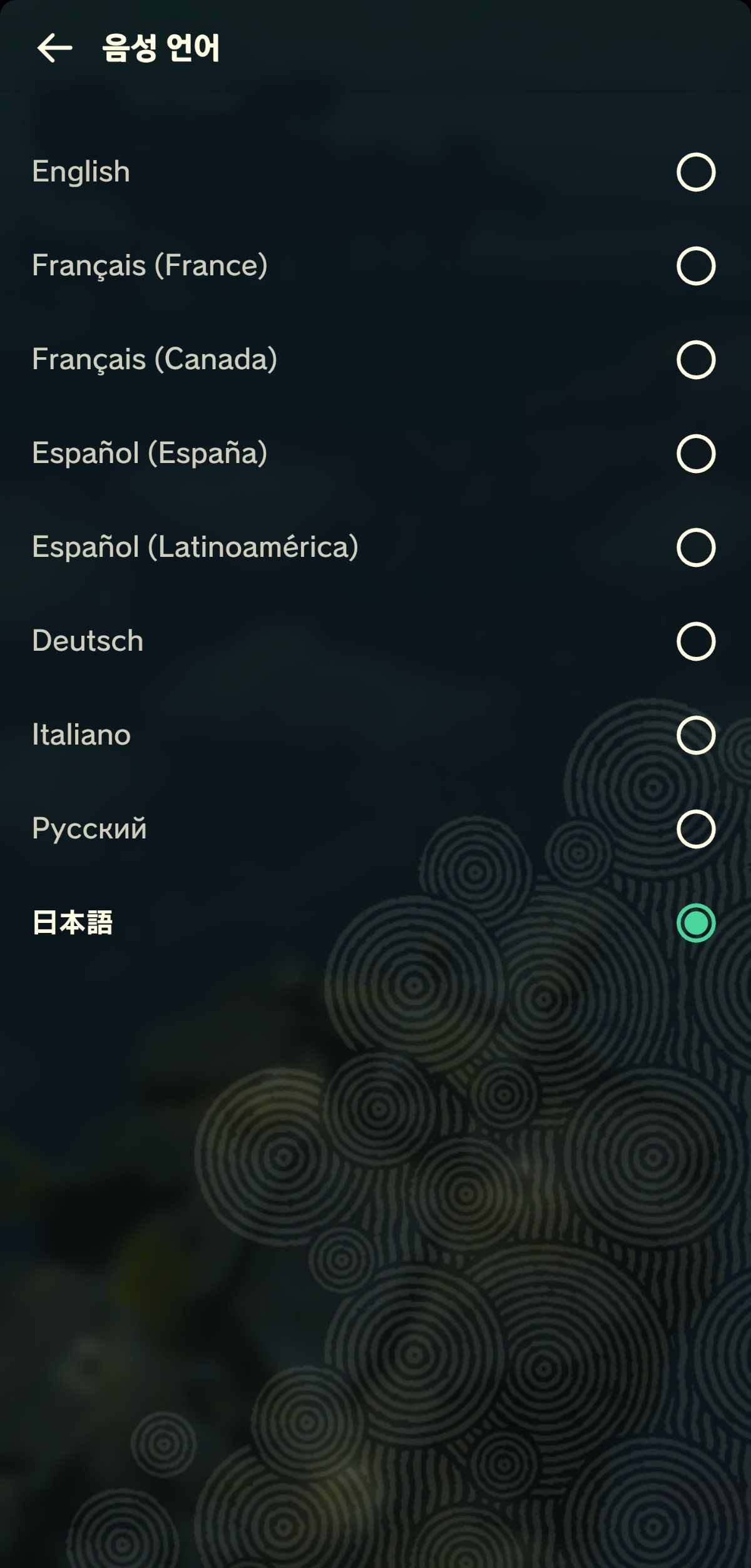Select Italiano radio button
751x1568 pixels.
(x=697, y=735)
